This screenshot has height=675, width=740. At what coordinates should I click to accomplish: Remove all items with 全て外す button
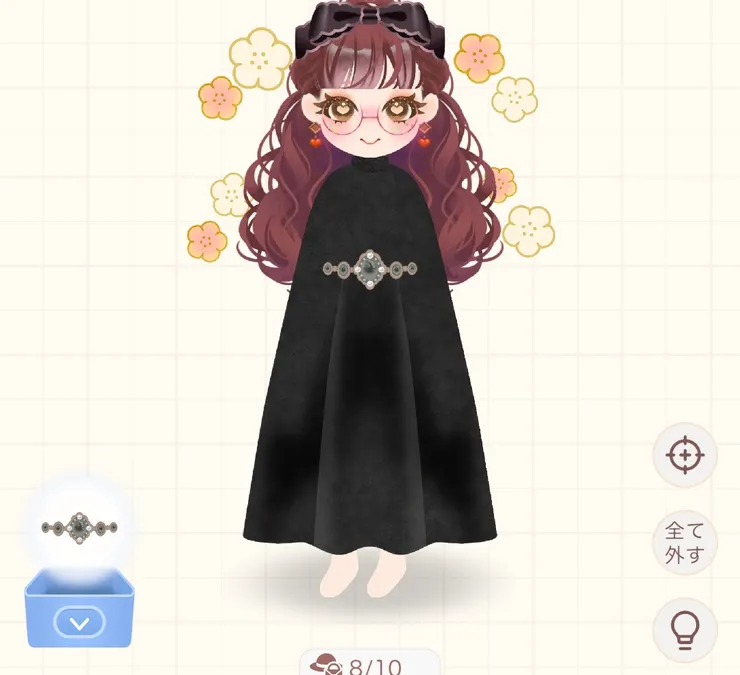click(x=685, y=543)
